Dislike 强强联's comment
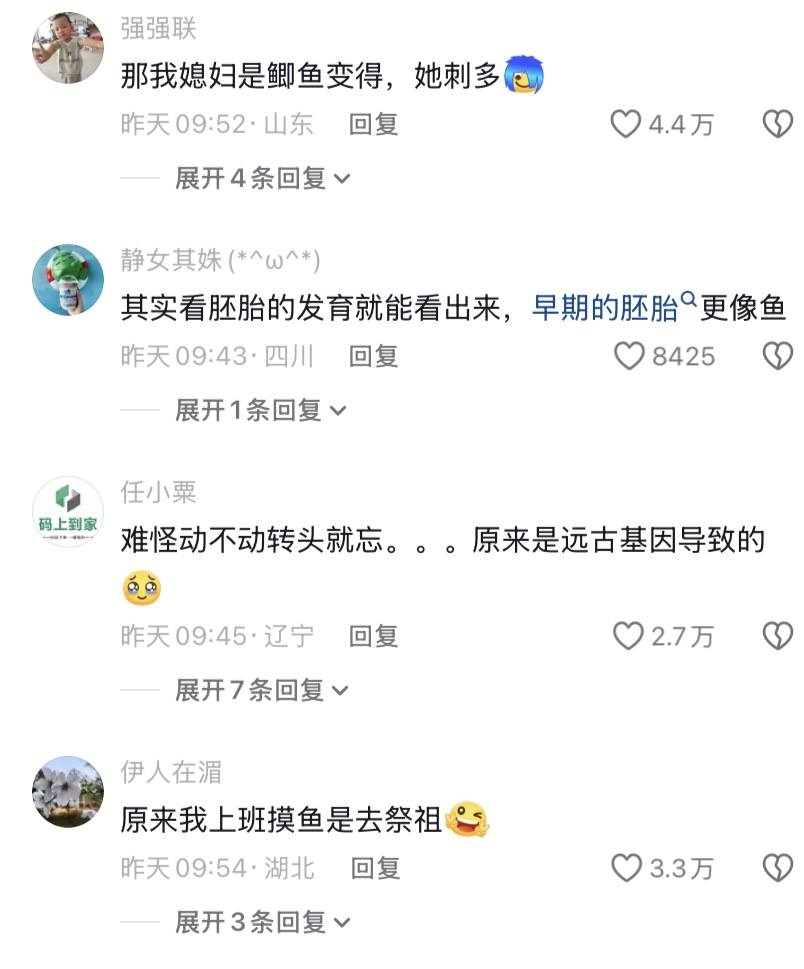This screenshot has width=804, height=969. [778, 124]
